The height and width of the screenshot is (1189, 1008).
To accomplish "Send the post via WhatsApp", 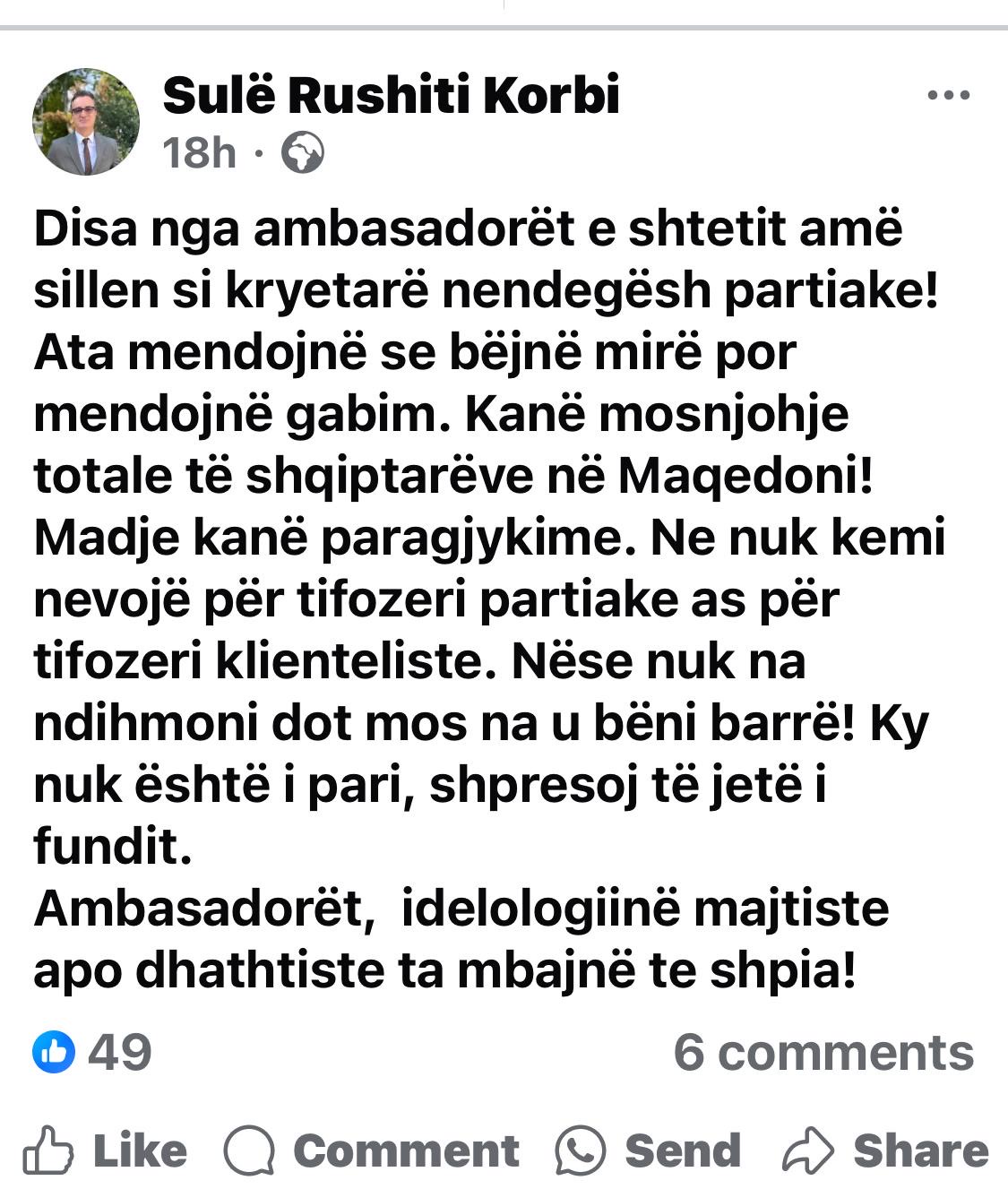I will coord(648,1151).
